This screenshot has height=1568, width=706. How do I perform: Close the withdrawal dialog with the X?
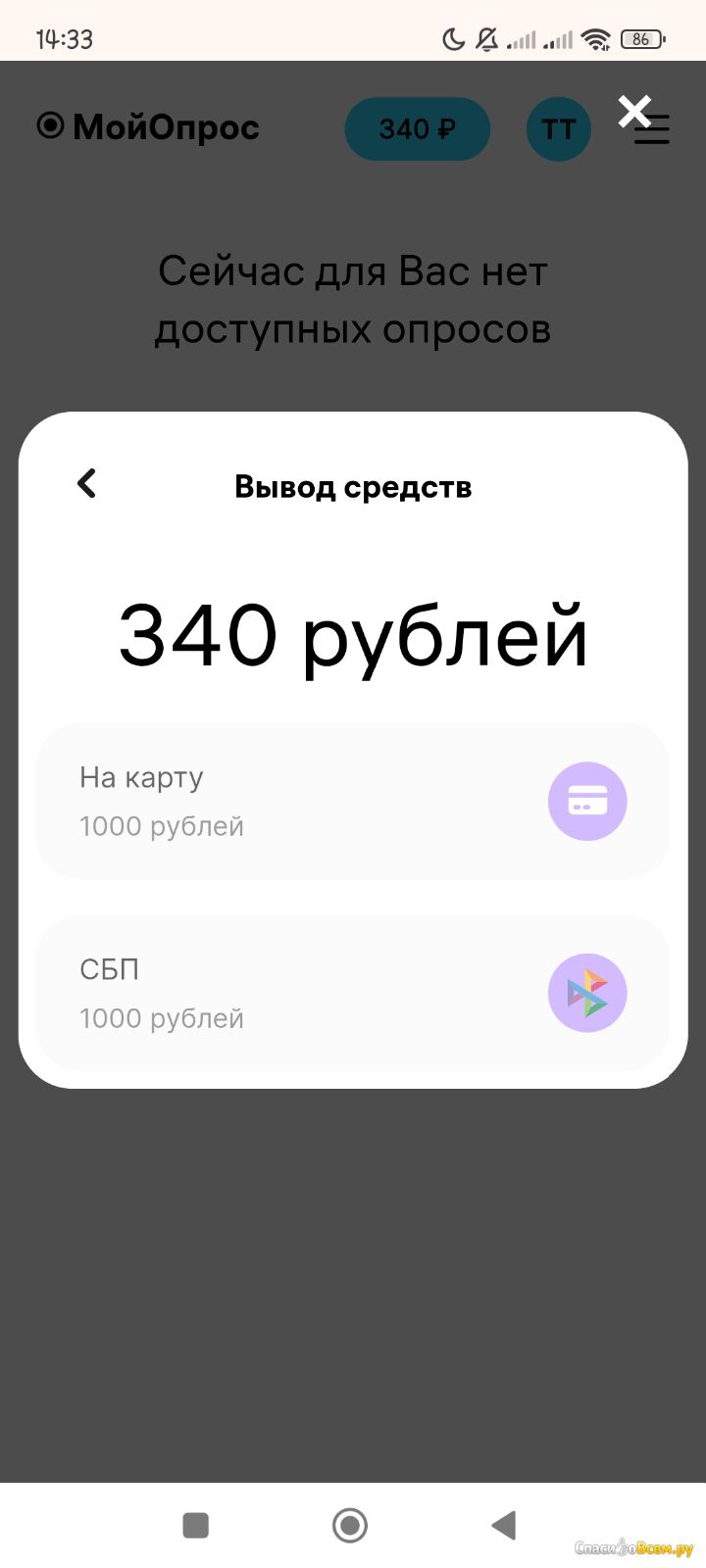(x=634, y=112)
